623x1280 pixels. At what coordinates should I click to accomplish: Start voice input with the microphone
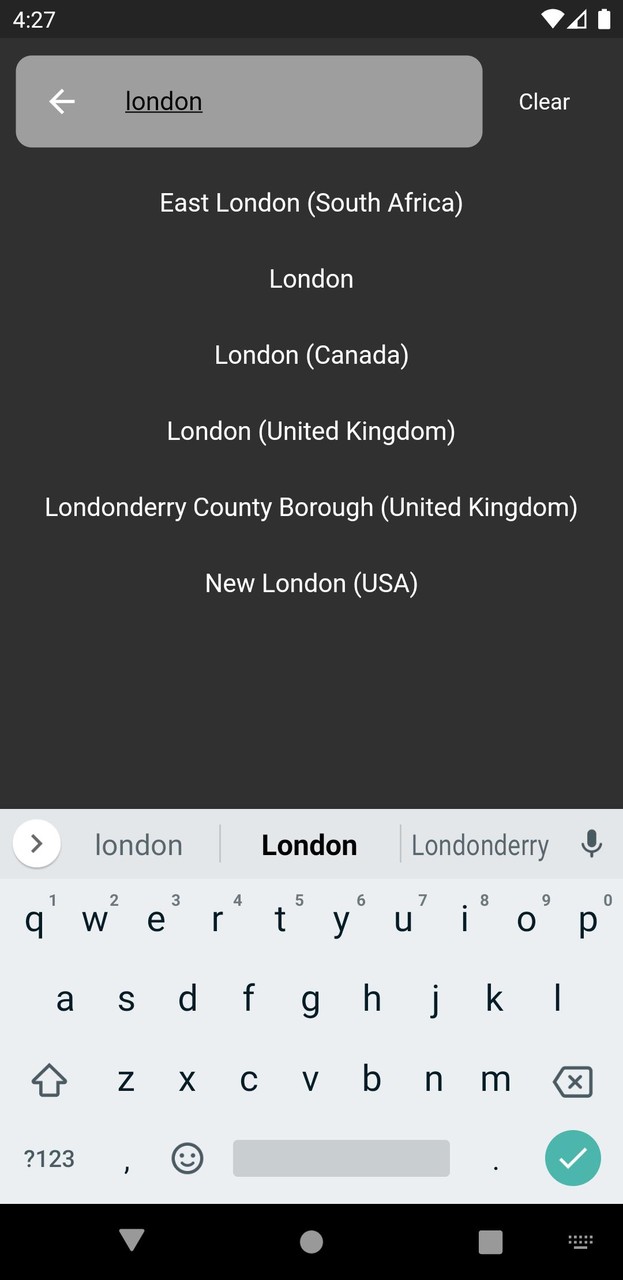[592, 844]
